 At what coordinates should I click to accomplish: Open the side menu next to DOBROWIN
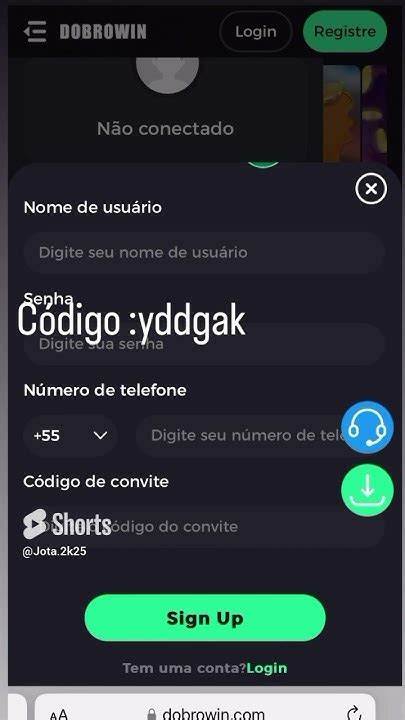coord(35,32)
